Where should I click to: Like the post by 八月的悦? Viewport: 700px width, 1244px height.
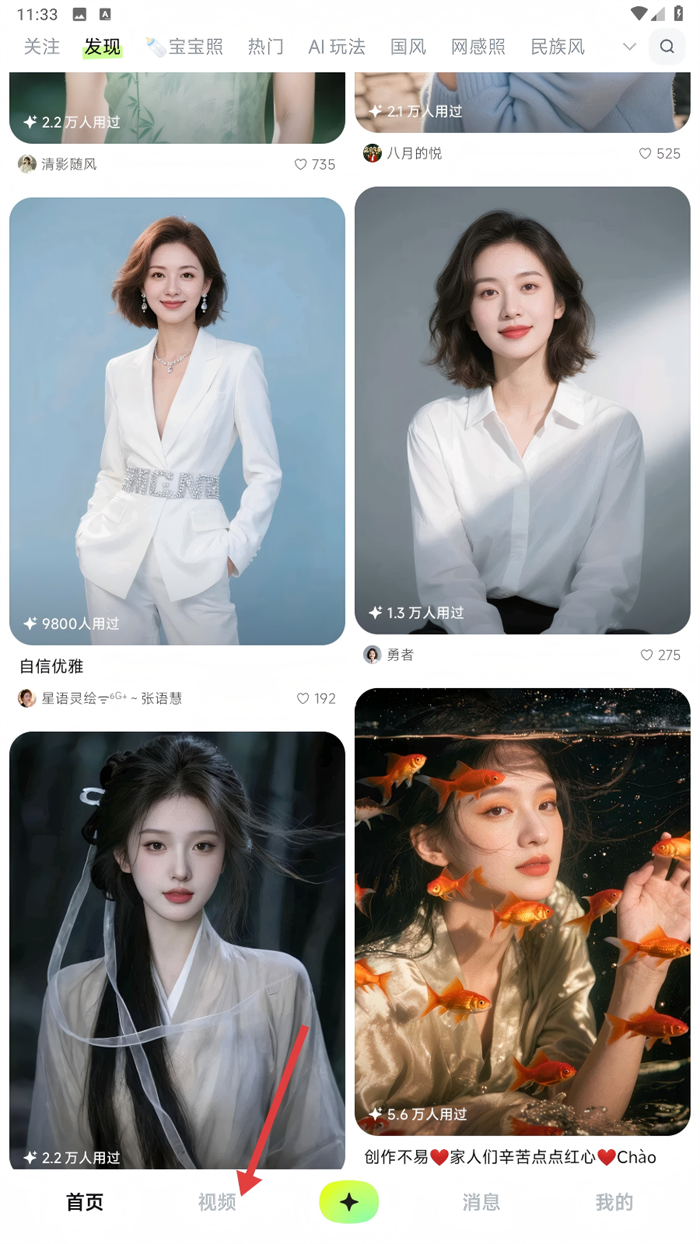646,153
